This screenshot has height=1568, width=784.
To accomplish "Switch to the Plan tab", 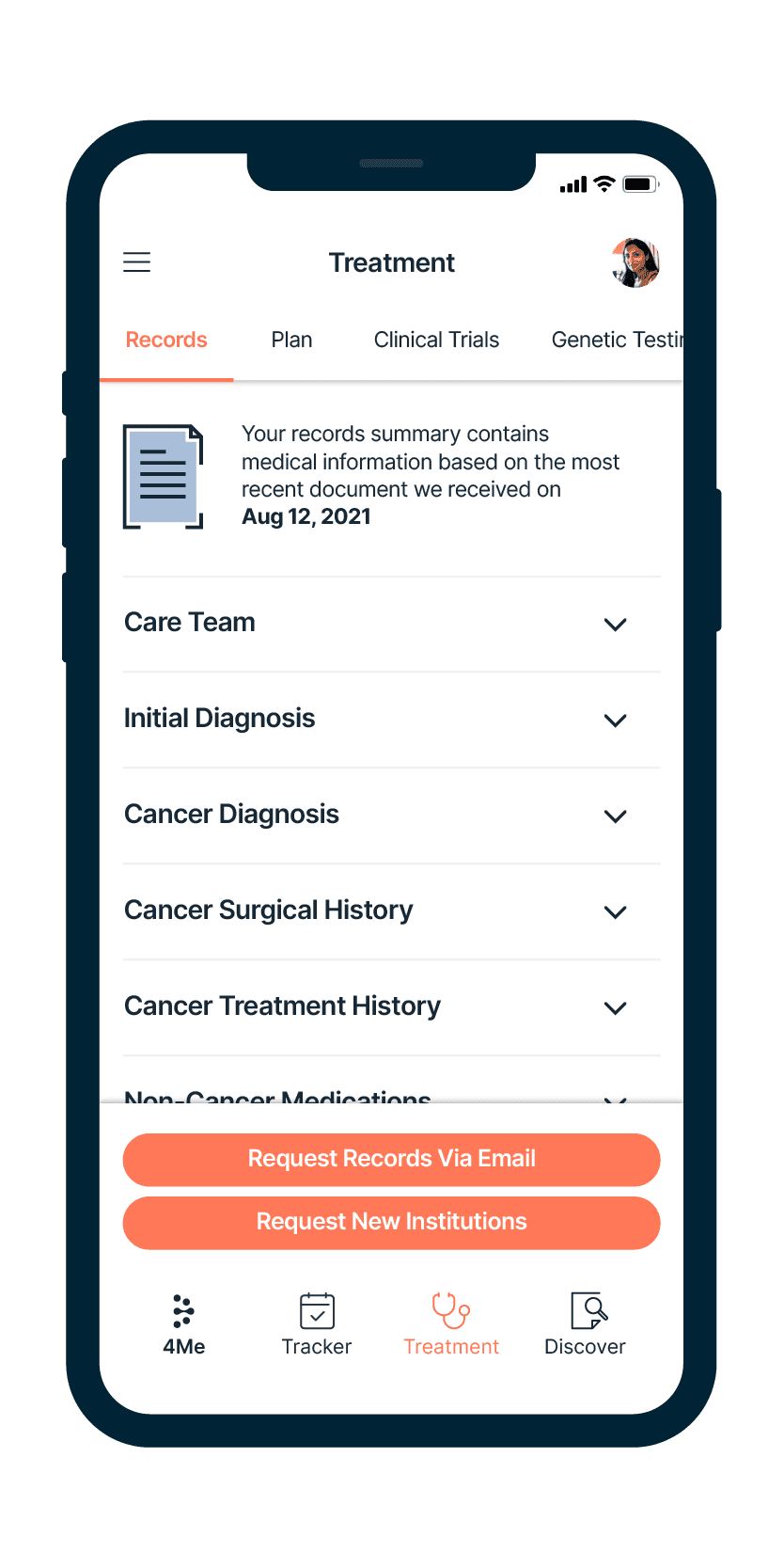I will (x=291, y=340).
